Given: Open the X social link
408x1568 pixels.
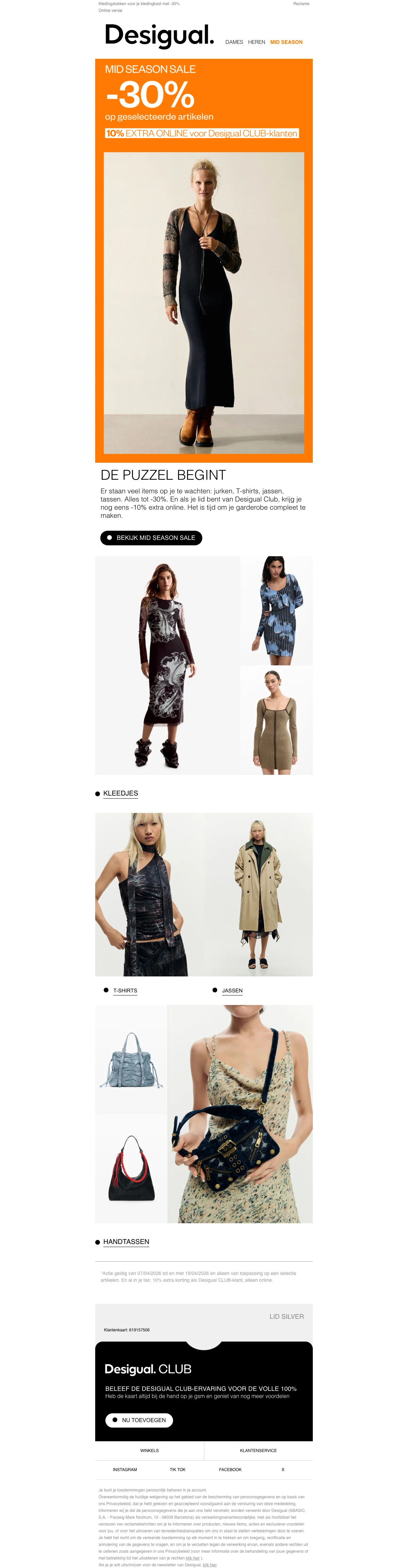Looking at the screenshot, I should pos(283,1469).
